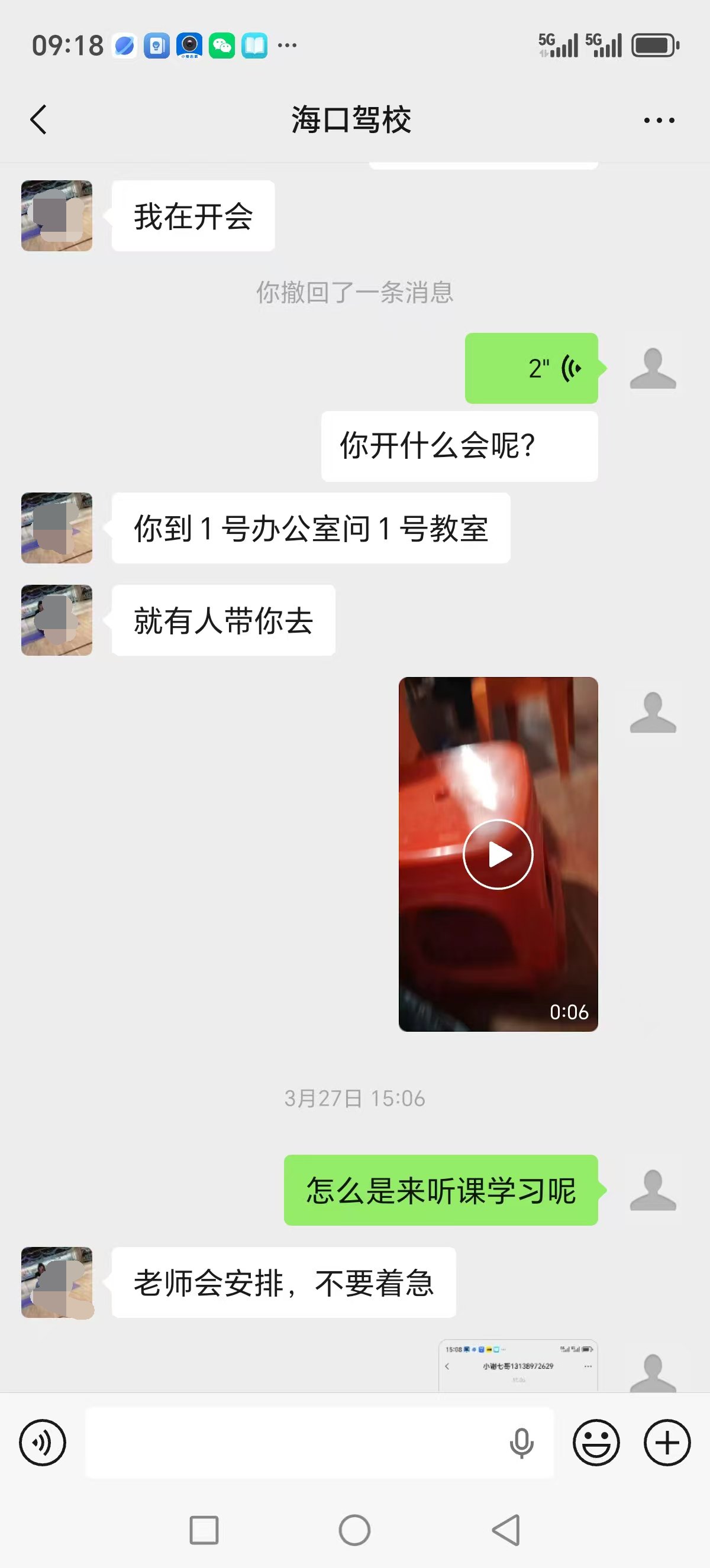Open the chat options three-dot menu
The image size is (710, 1568).
tap(659, 121)
